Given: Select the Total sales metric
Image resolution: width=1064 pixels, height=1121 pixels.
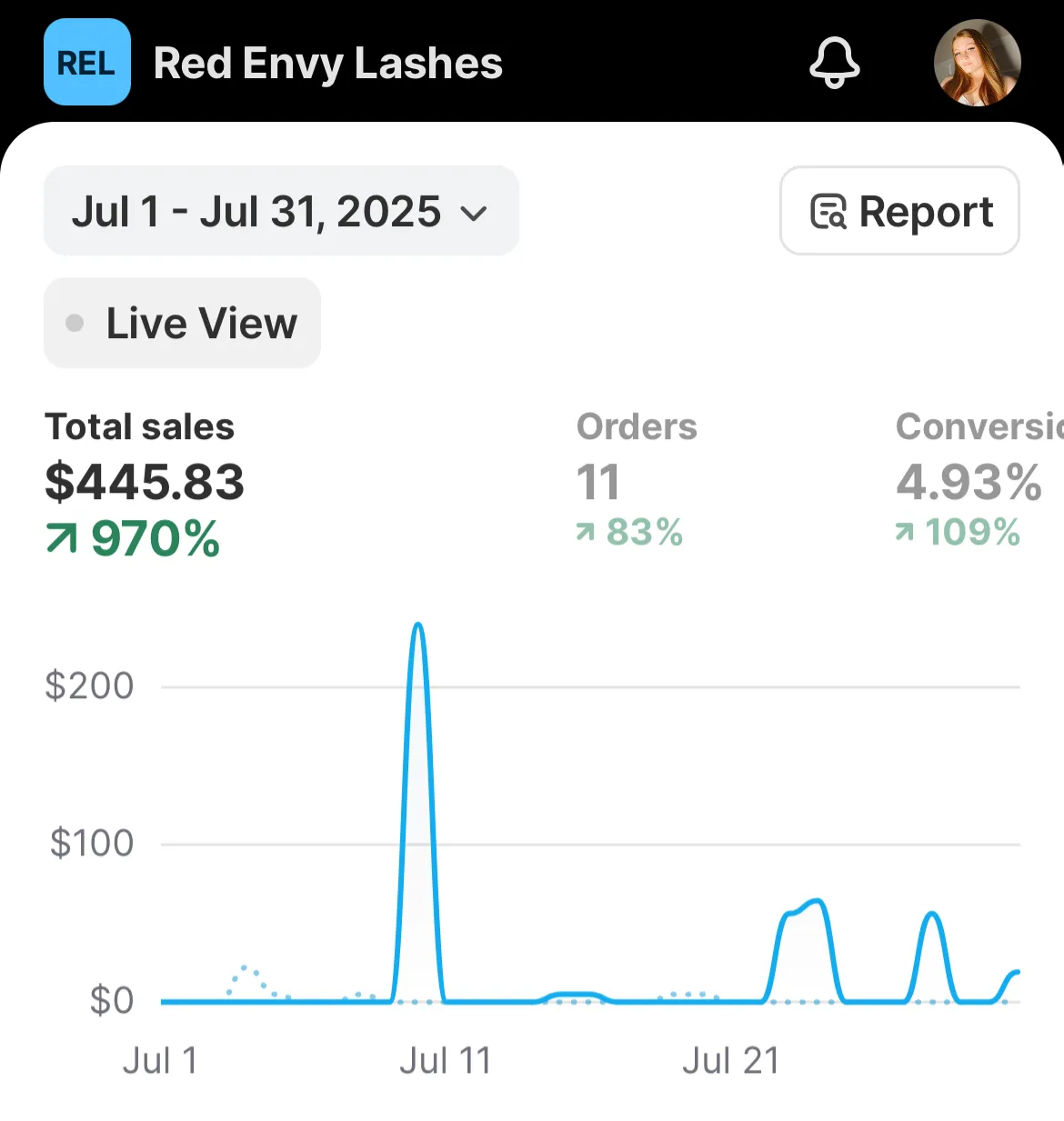Looking at the screenshot, I should point(145,481).
